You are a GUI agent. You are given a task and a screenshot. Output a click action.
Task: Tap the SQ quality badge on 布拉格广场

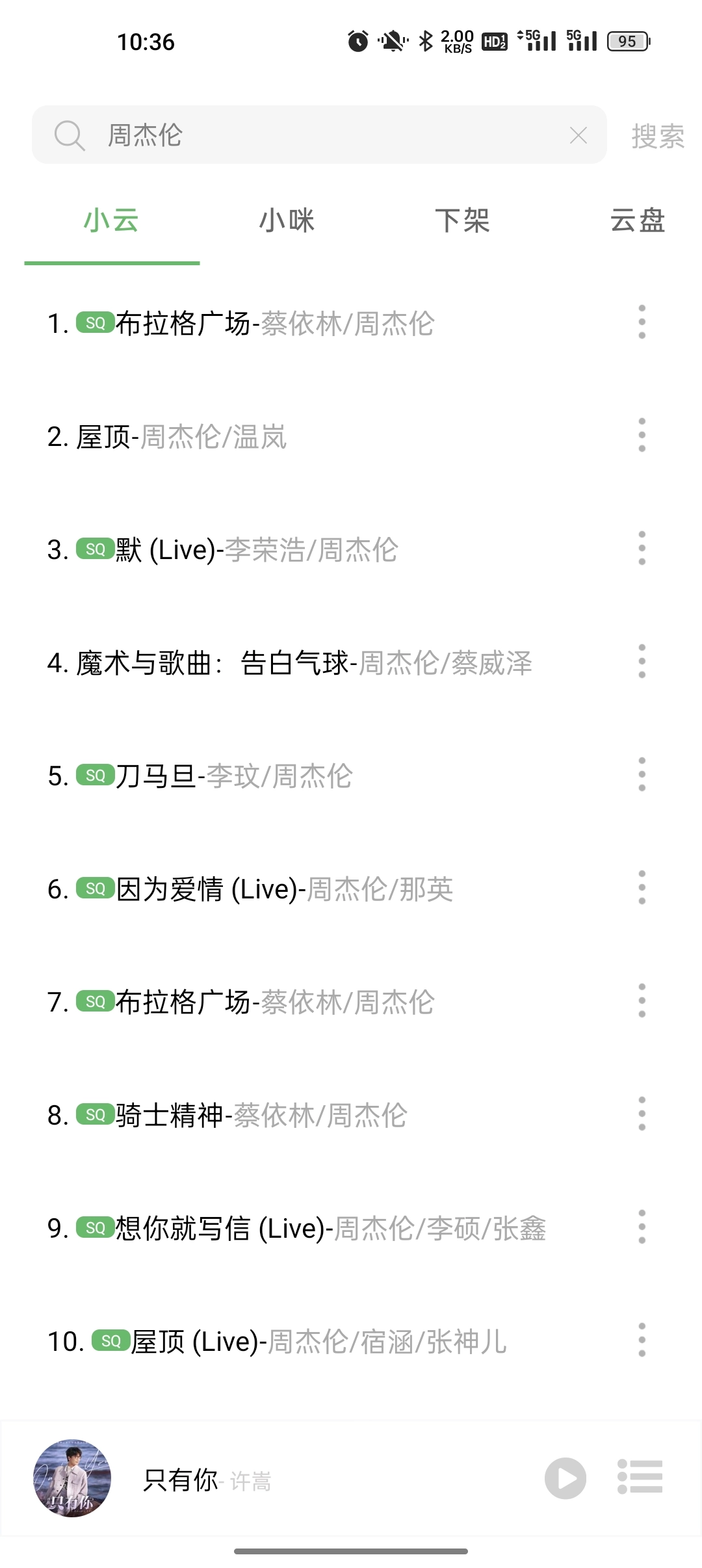click(95, 323)
